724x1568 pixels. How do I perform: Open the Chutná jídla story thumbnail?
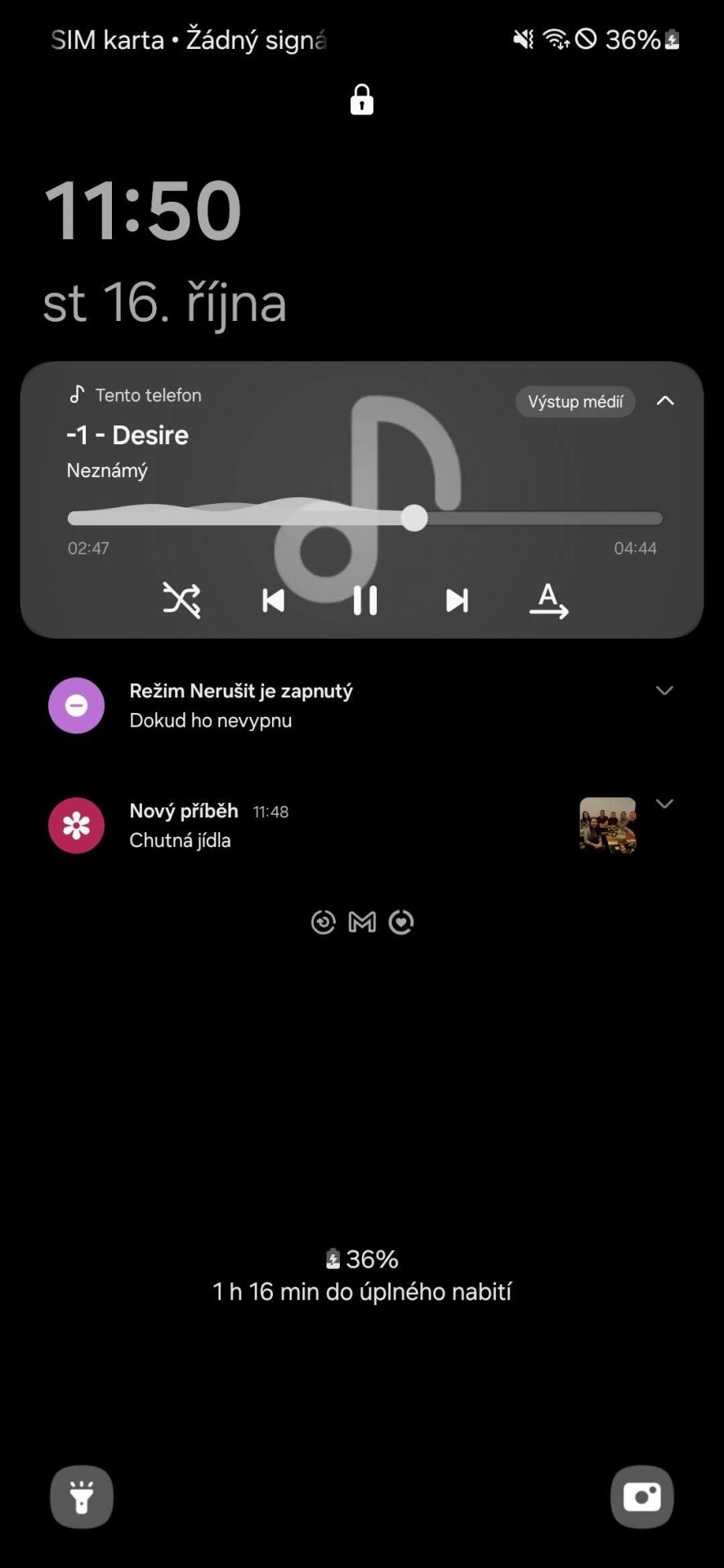pos(608,826)
